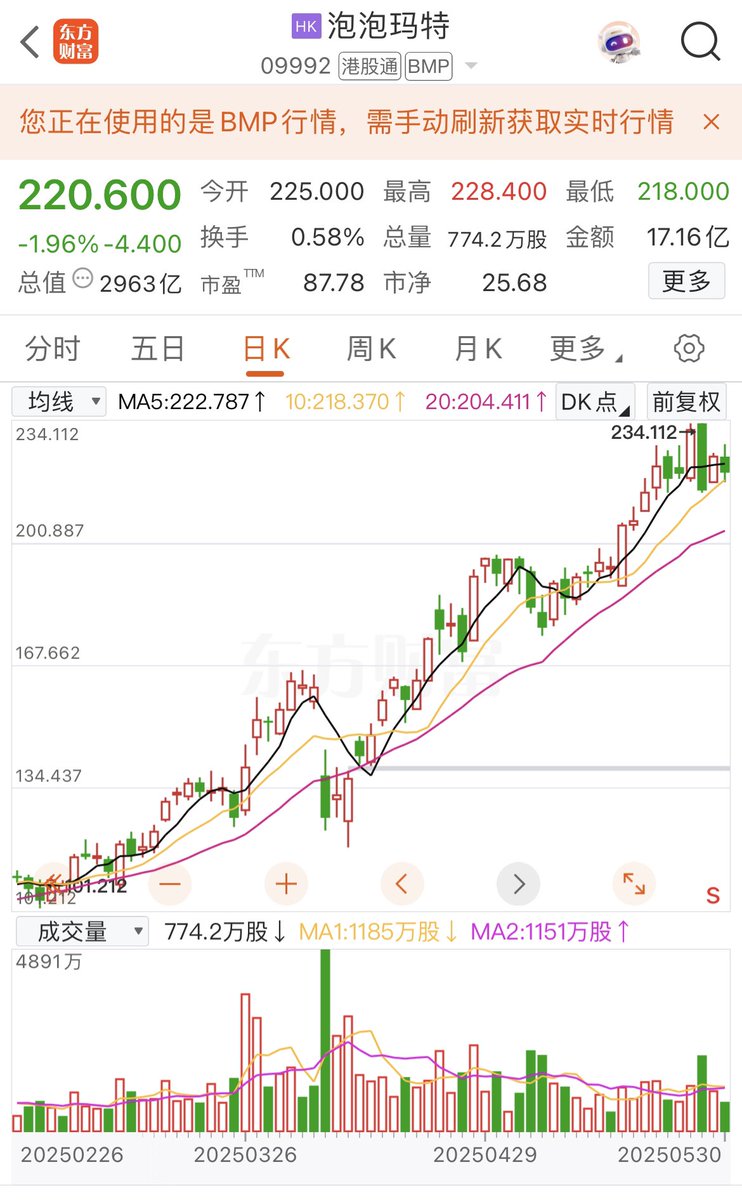
Task: Open the search magnifier icon
Action: point(699,42)
